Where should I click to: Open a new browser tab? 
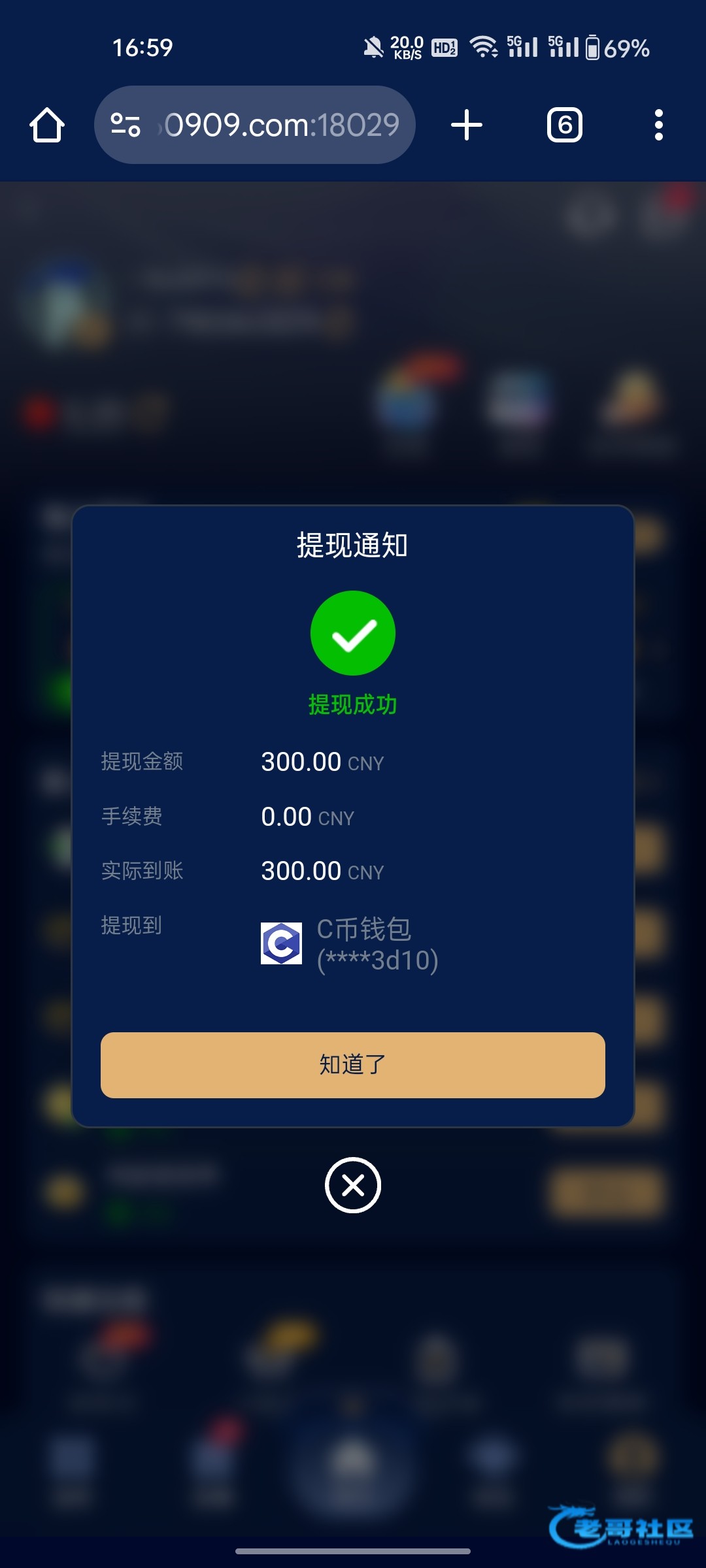tap(467, 125)
